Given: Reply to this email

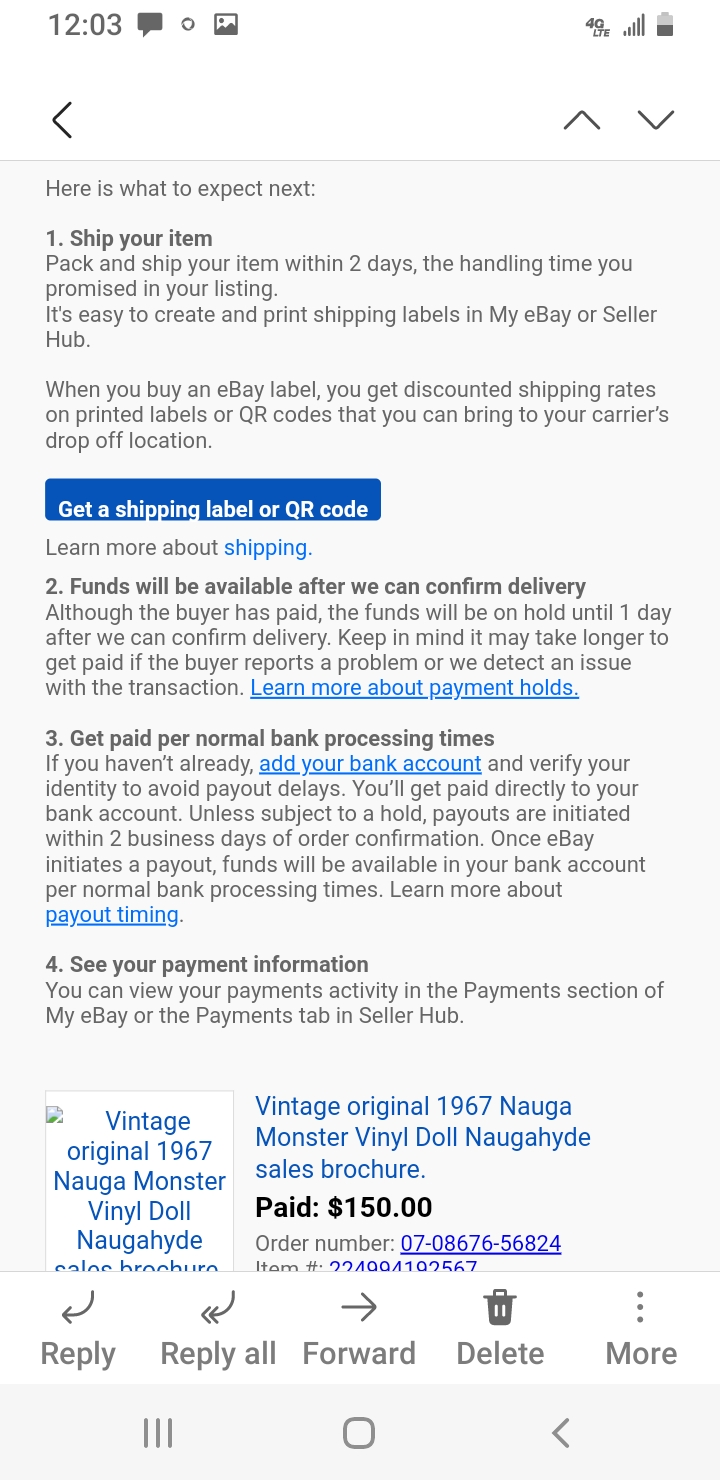Looking at the screenshot, I should point(78,1329).
